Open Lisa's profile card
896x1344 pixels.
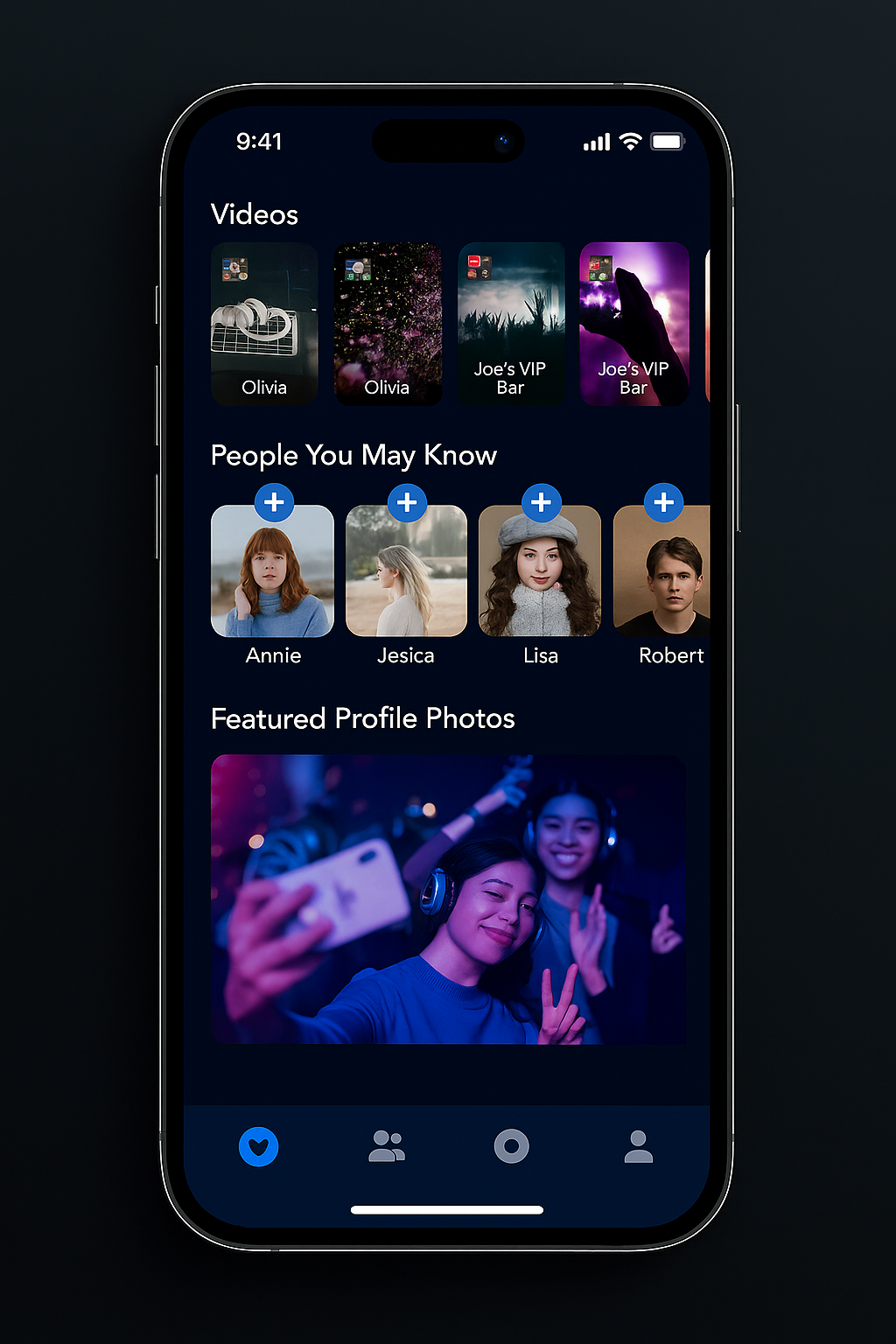540,577
